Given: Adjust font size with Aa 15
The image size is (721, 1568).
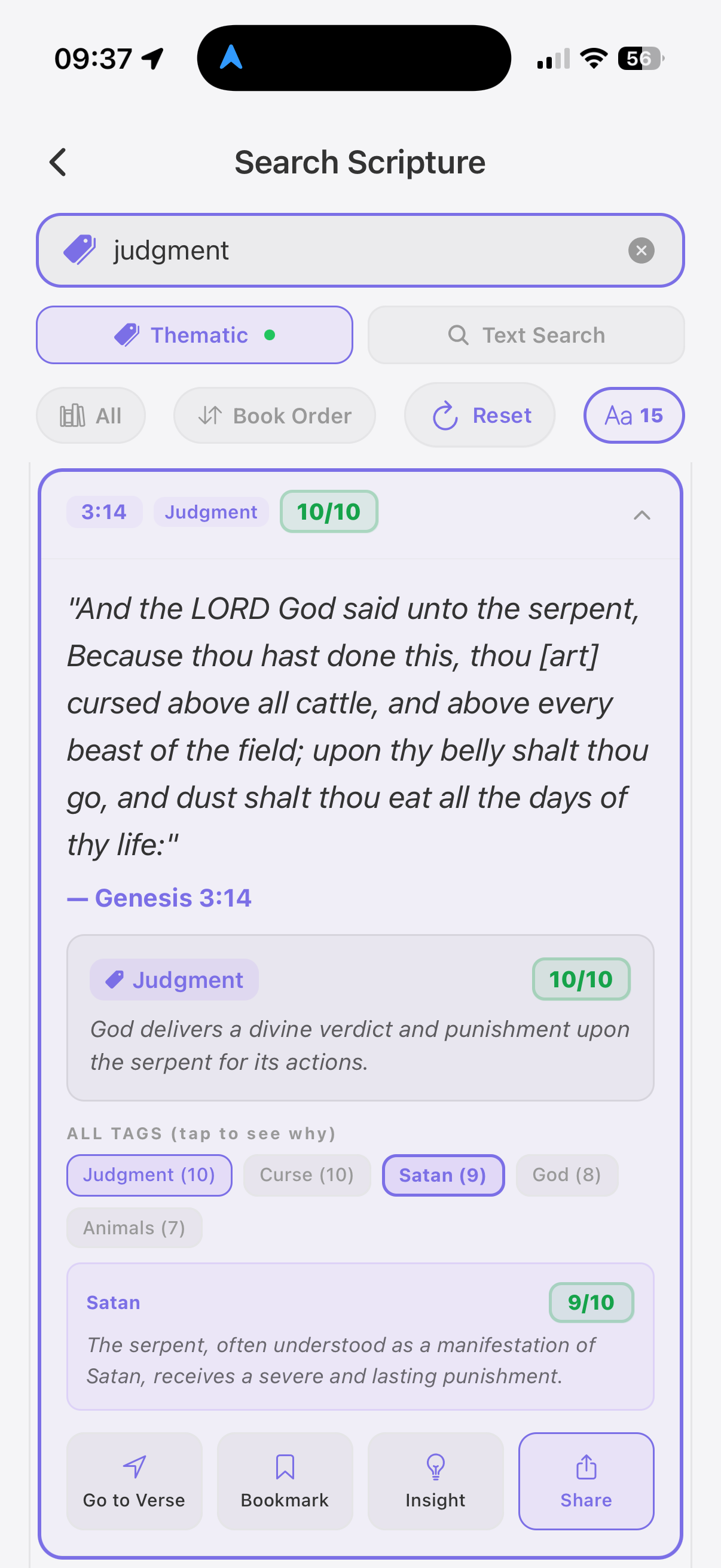Looking at the screenshot, I should (x=633, y=416).
